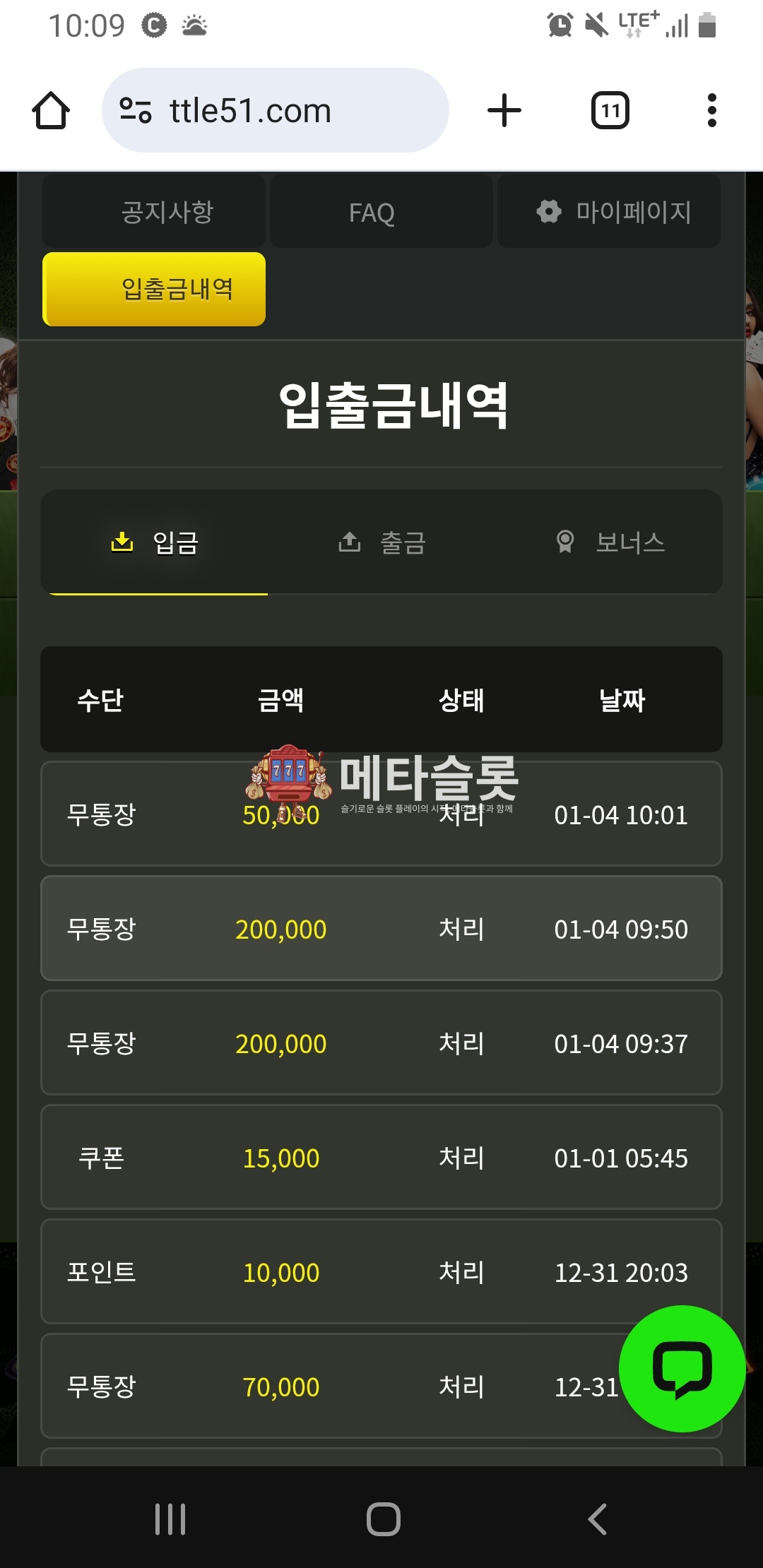The width and height of the screenshot is (763, 1568).
Task: Go back using the system back button
Action: tap(597, 1519)
